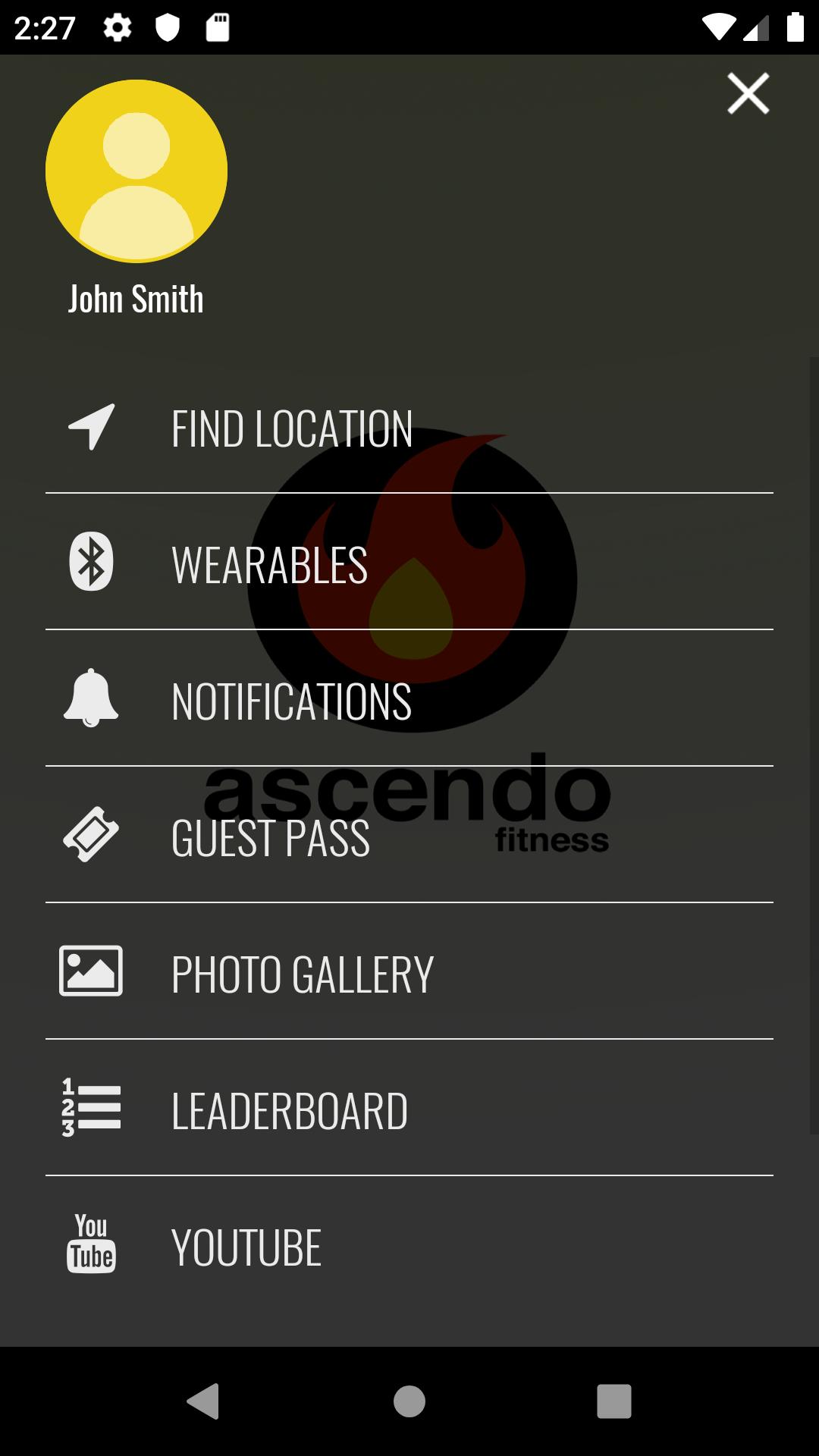Select Guest Pass
The image size is (819, 1456).
409,835
